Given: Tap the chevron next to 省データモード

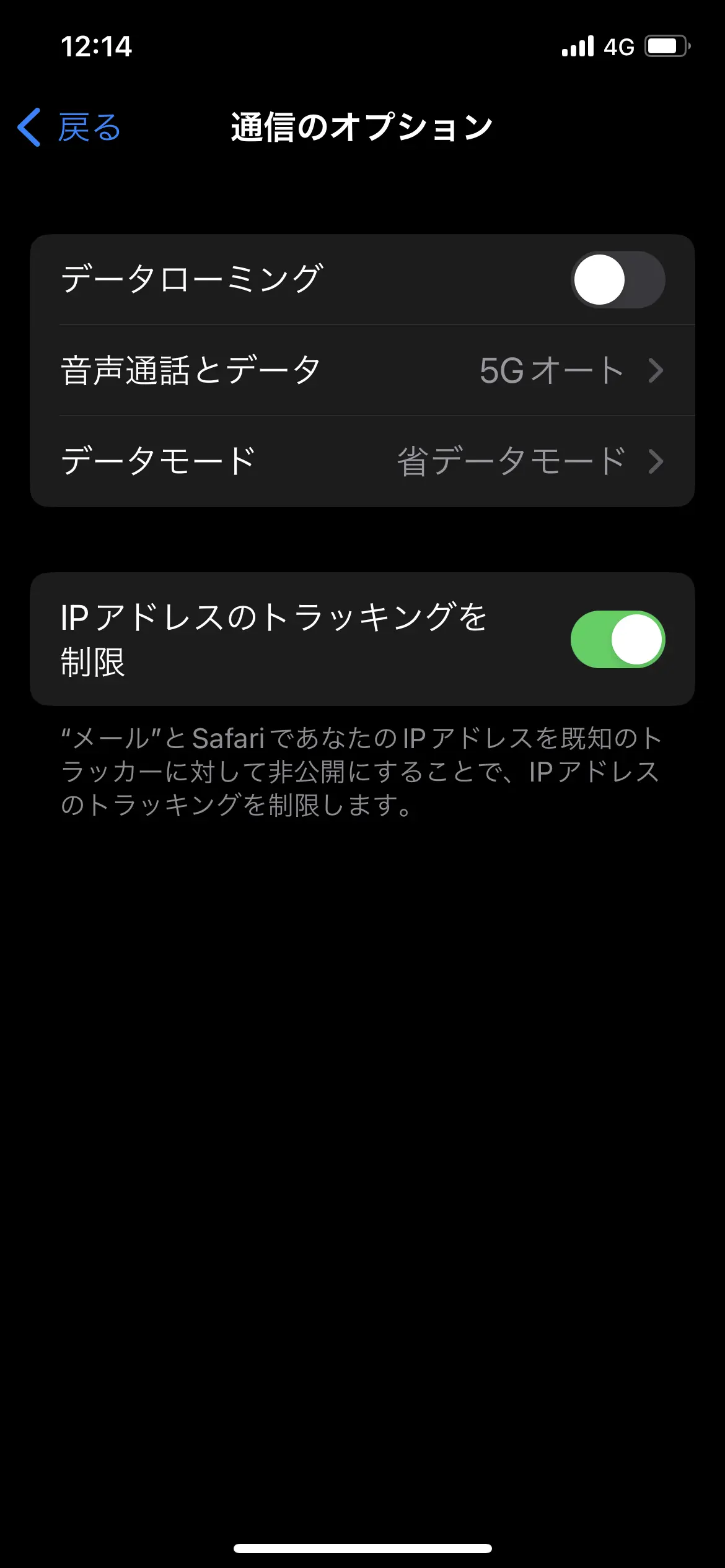Looking at the screenshot, I should point(657,460).
